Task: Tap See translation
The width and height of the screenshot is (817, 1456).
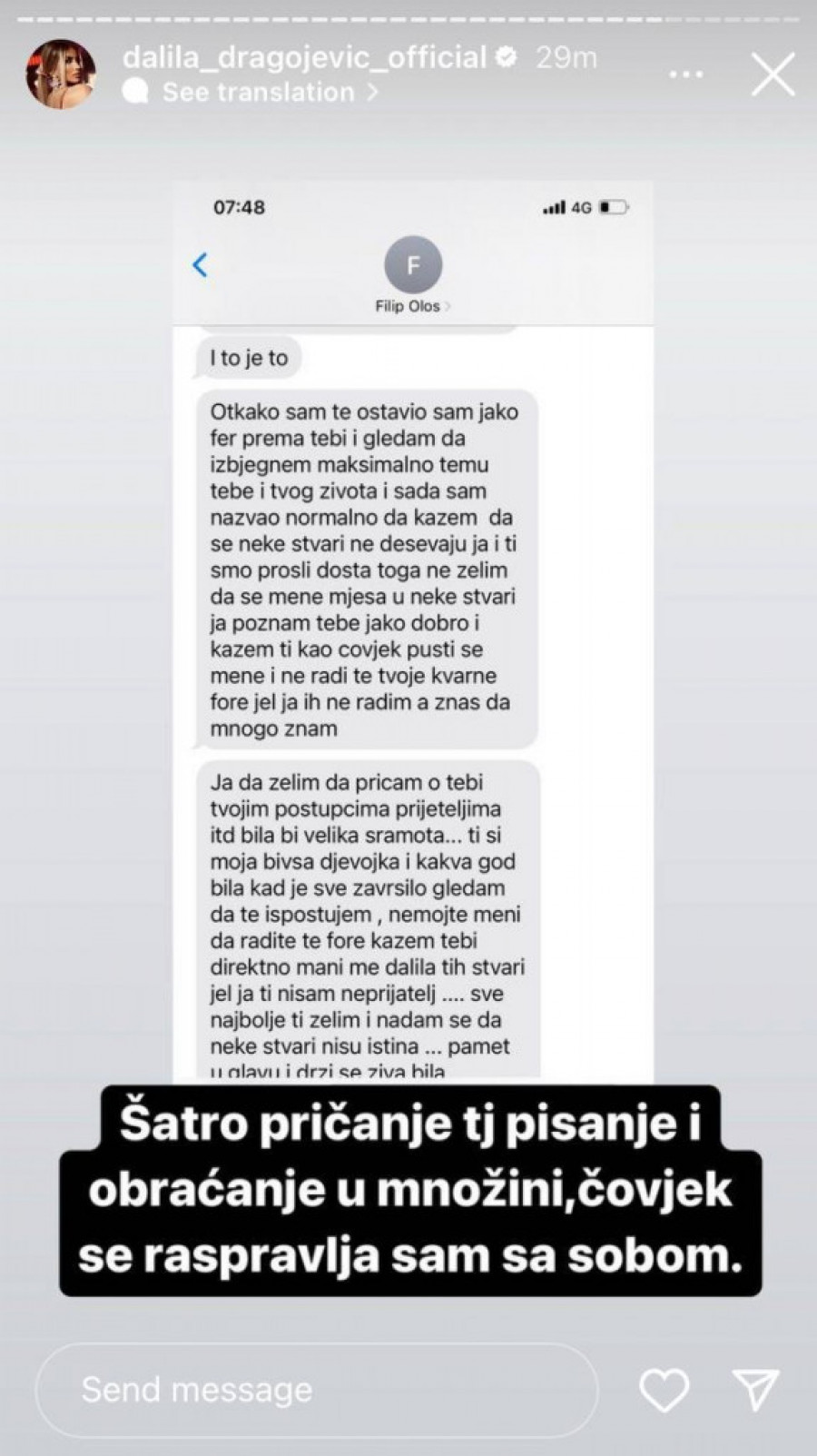Action: 259,92
